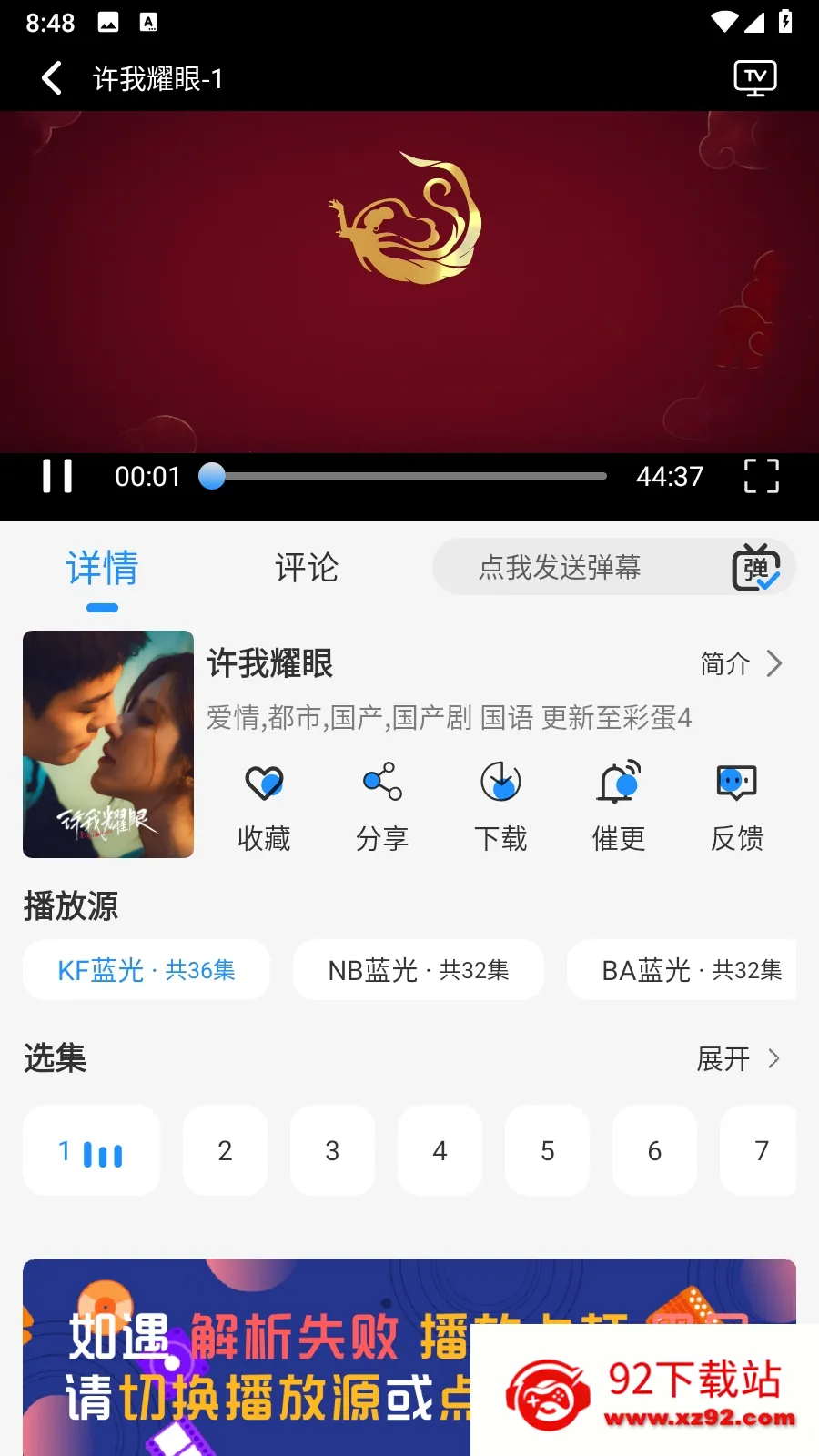Screen dimensions: 819x1456
Task: Expand the 简介 synopsis section
Action: 739,664
